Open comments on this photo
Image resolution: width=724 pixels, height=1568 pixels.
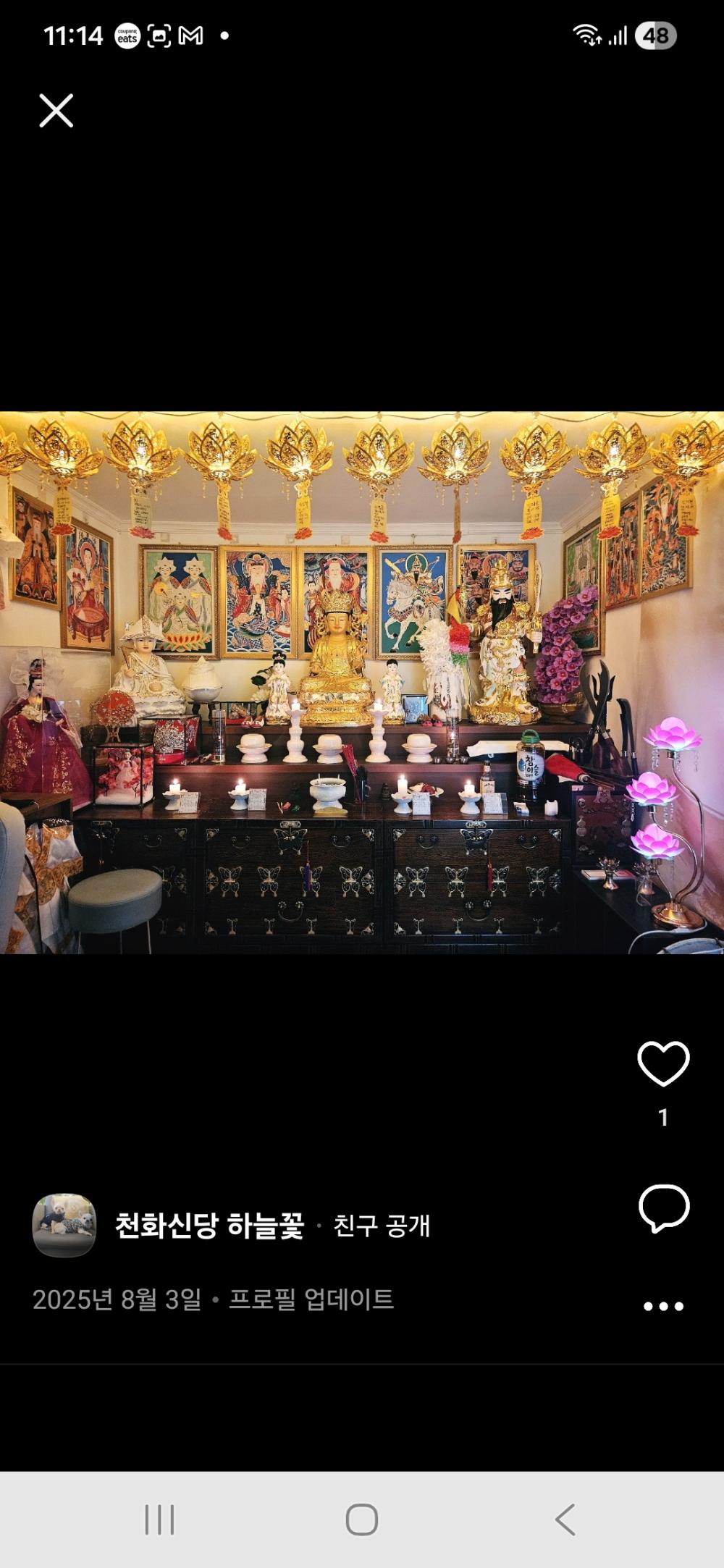(663, 1208)
